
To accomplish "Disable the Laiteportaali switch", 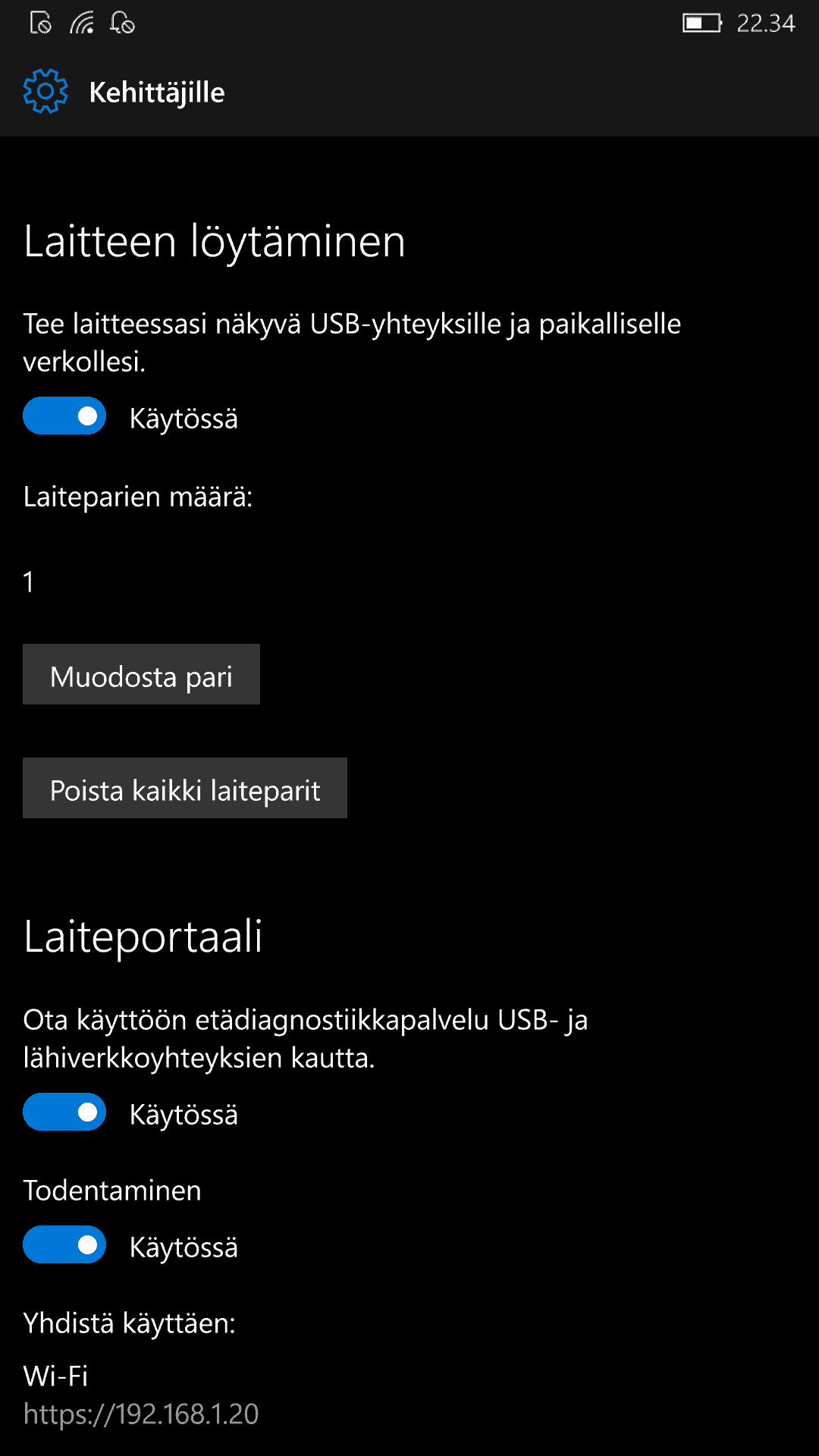I will [x=64, y=1112].
